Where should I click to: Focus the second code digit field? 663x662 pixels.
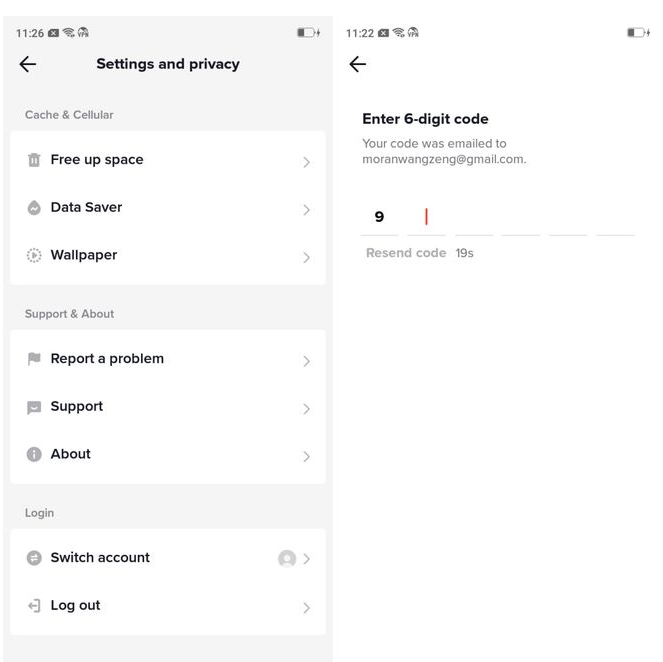pyautogui.click(x=427, y=217)
